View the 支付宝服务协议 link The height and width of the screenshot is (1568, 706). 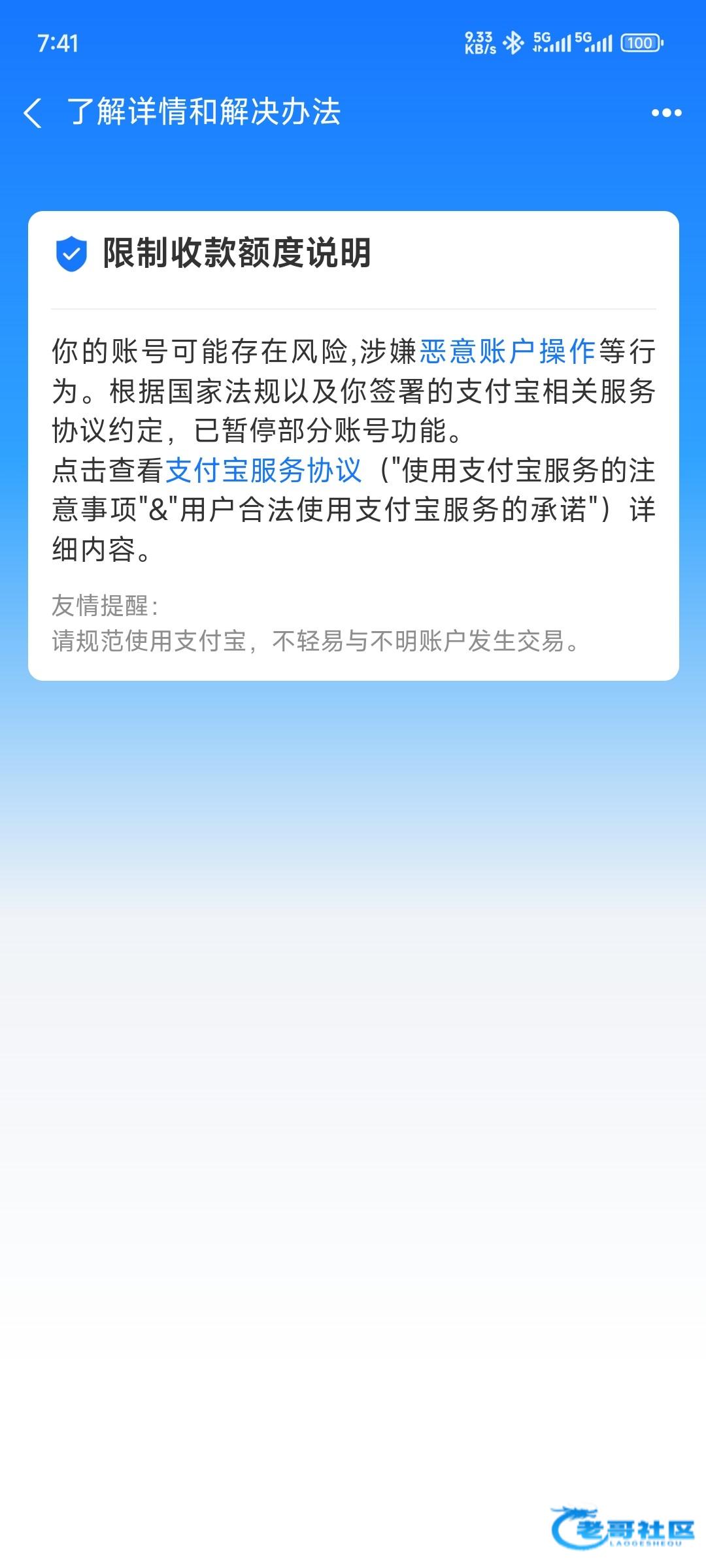click(263, 470)
